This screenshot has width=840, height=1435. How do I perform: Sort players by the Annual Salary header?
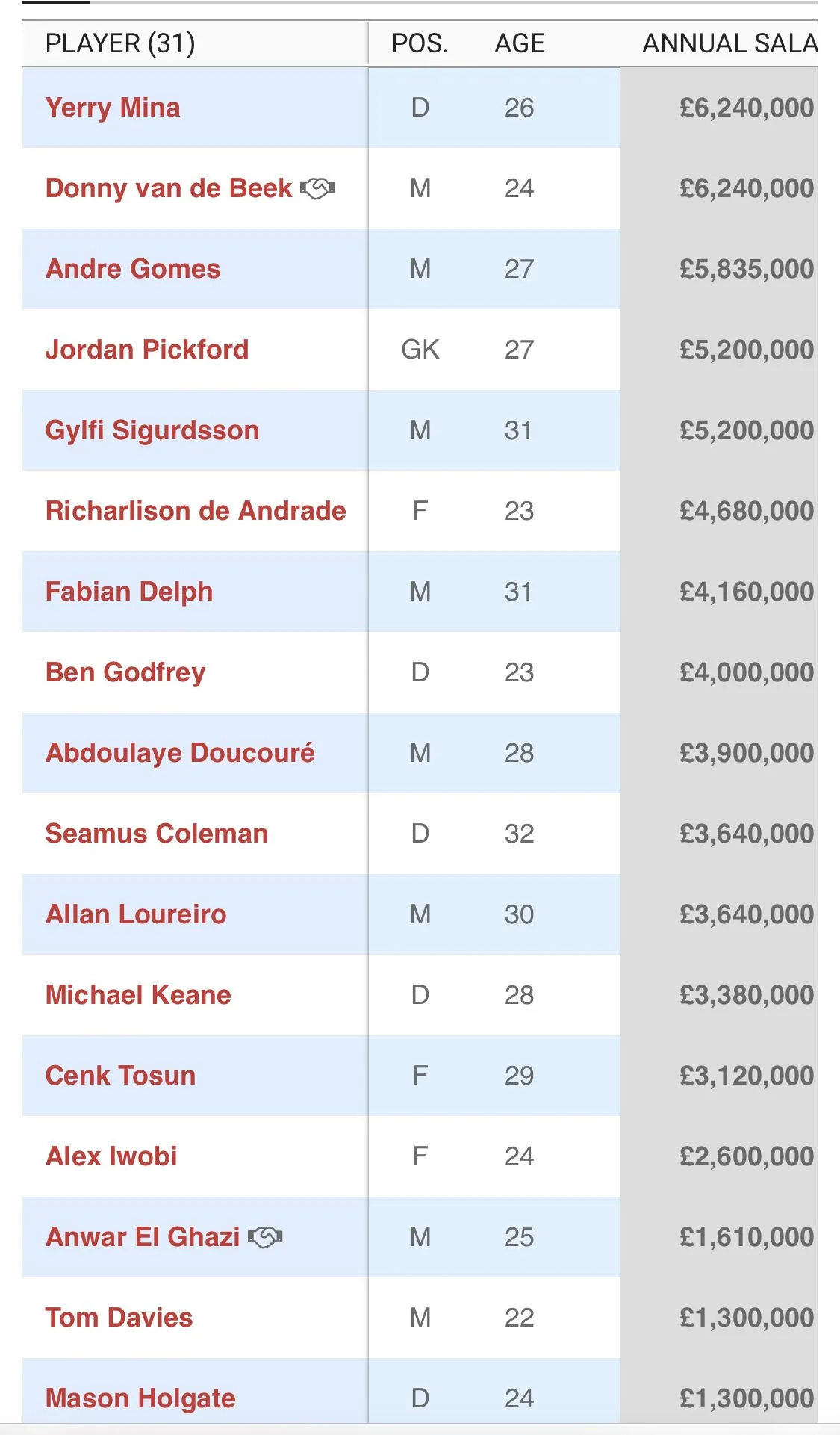(x=729, y=43)
